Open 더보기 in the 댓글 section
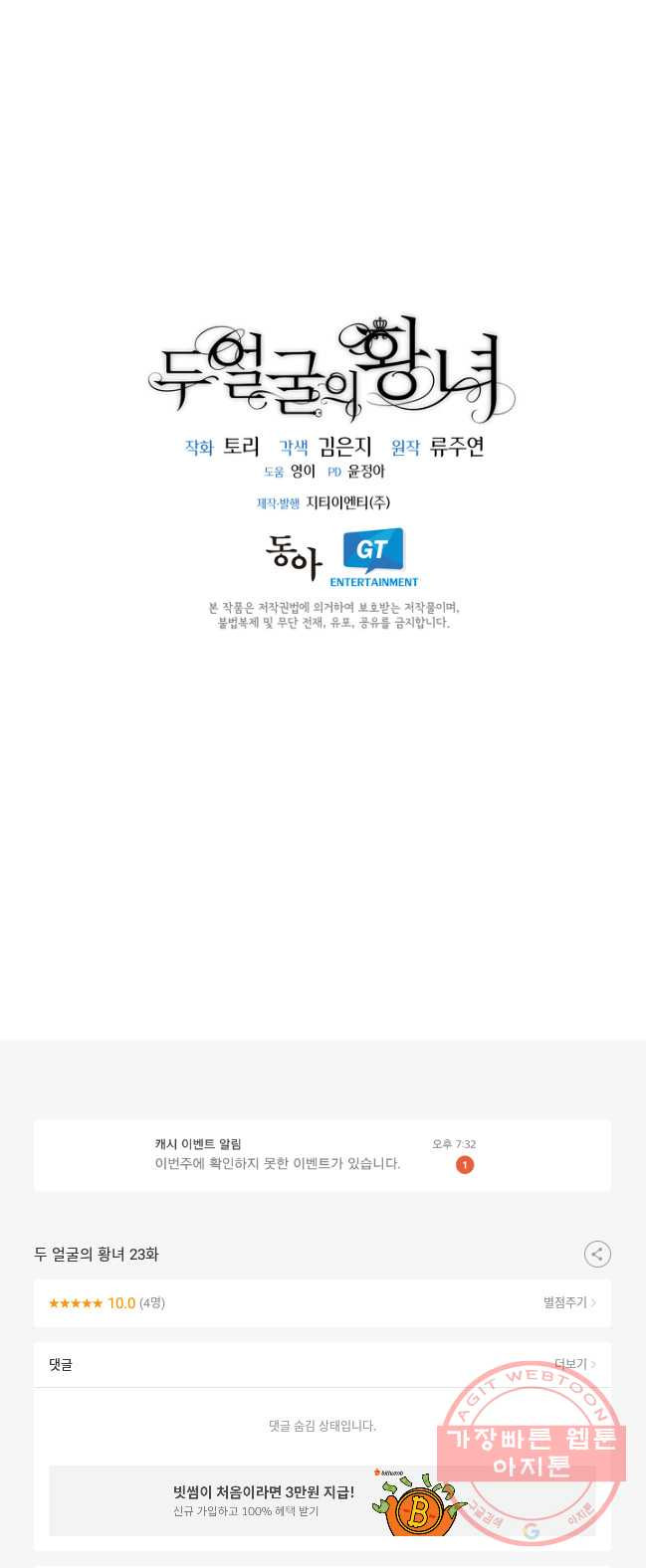The image size is (646, 1568). coord(575,1364)
